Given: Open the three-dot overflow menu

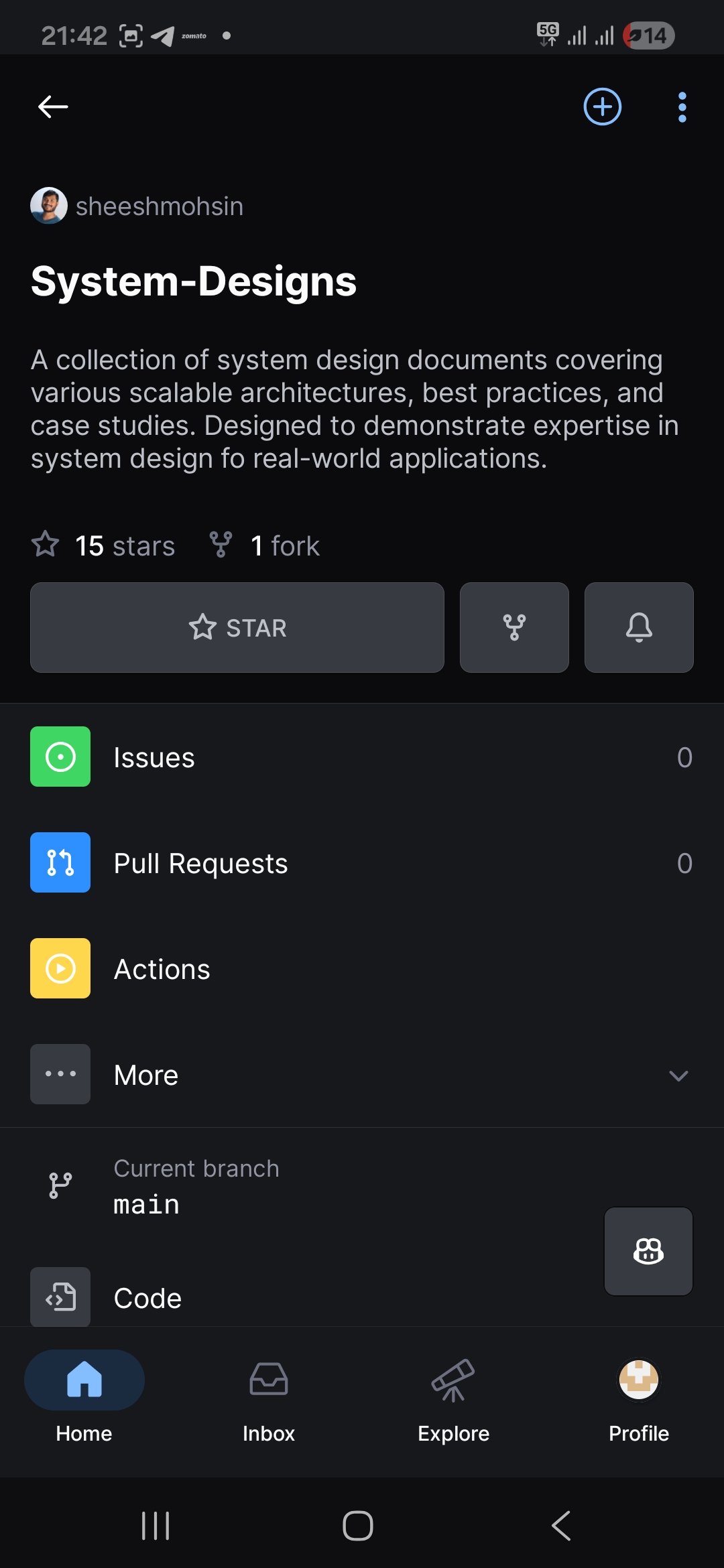Looking at the screenshot, I should tap(682, 107).
